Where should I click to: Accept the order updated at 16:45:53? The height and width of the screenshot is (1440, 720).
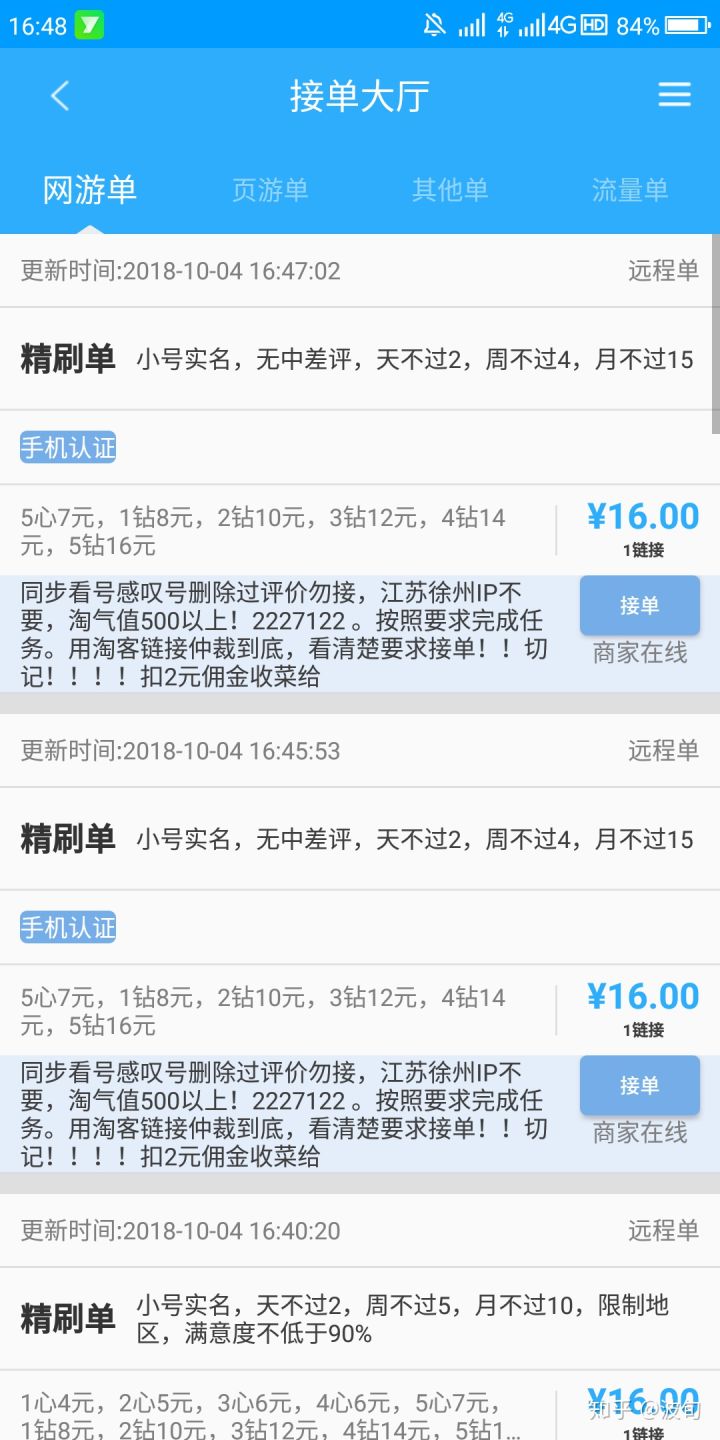pos(639,1085)
